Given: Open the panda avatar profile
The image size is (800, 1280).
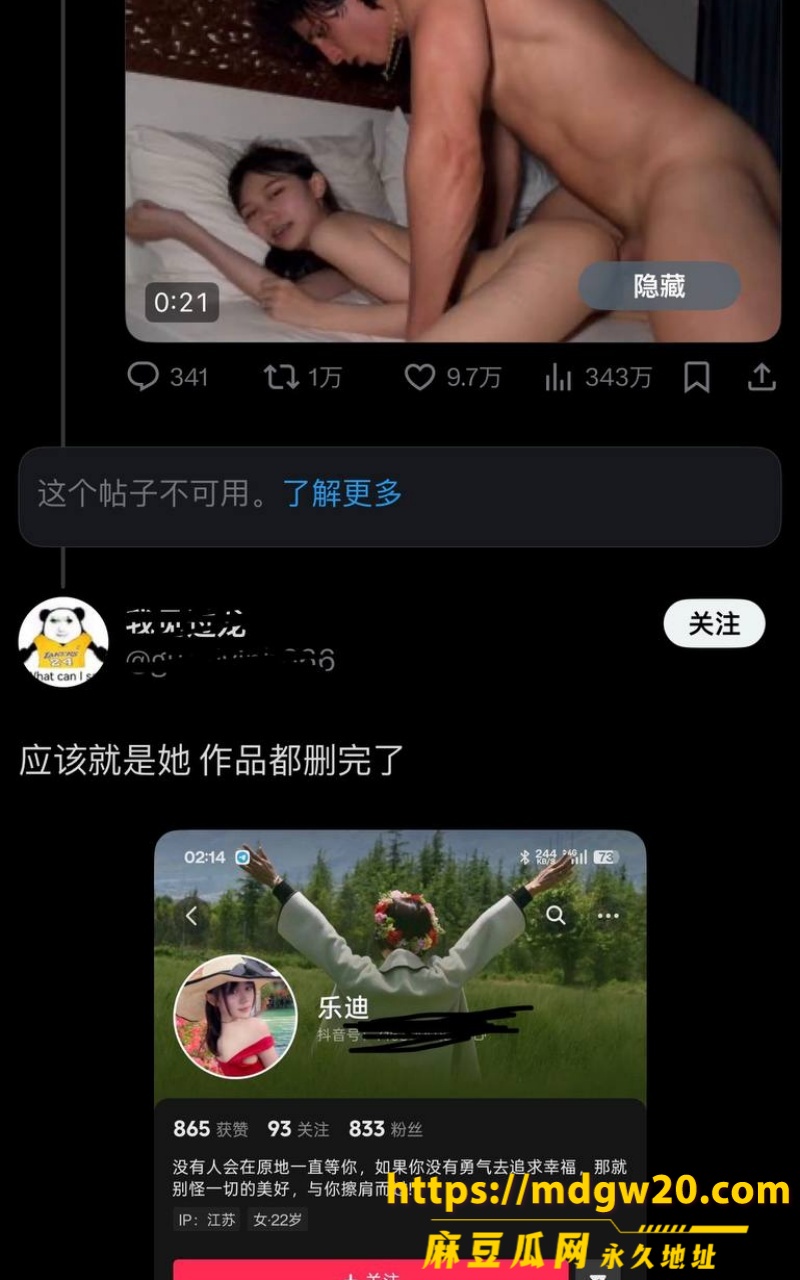Looking at the screenshot, I should 63,642.
